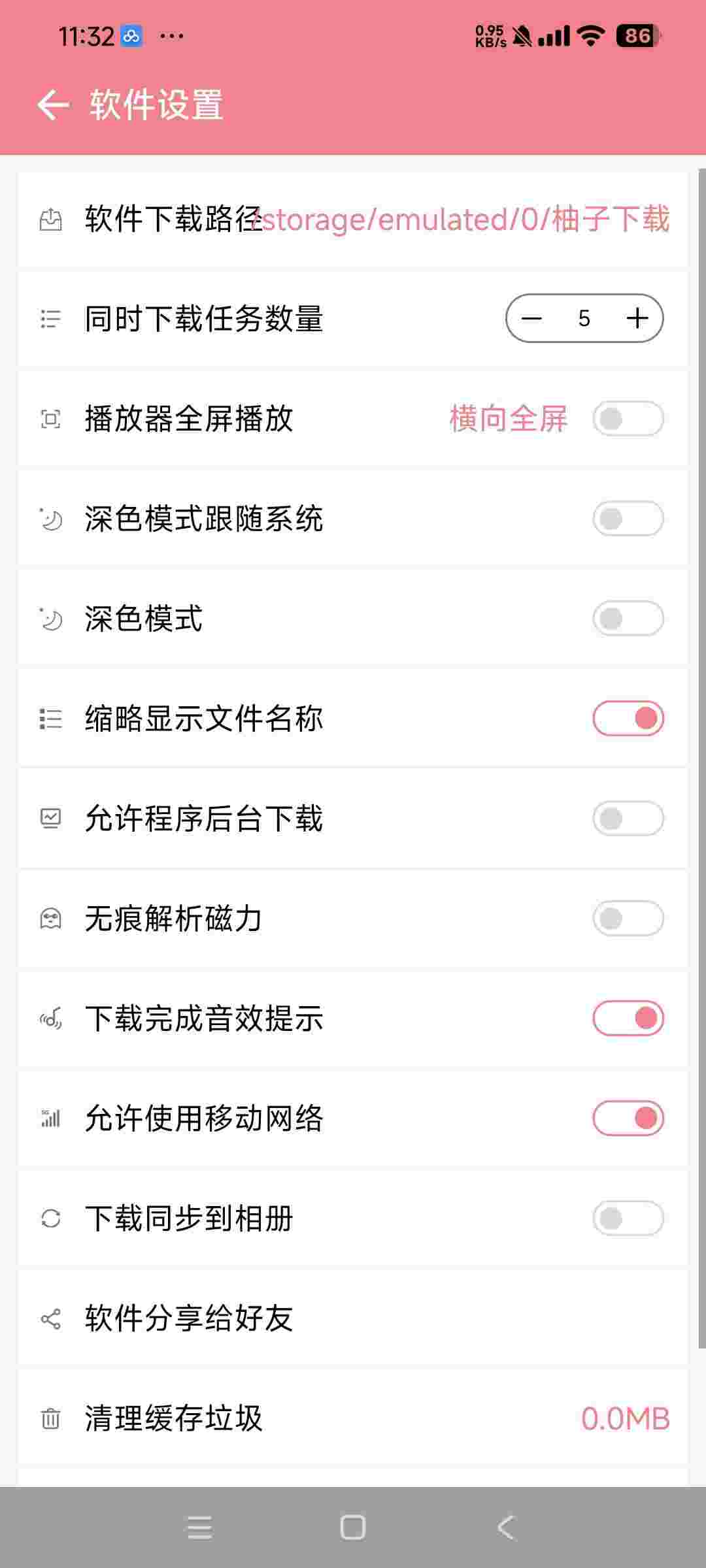
Task: Decrease the simultaneous download task count
Action: click(532, 319)
